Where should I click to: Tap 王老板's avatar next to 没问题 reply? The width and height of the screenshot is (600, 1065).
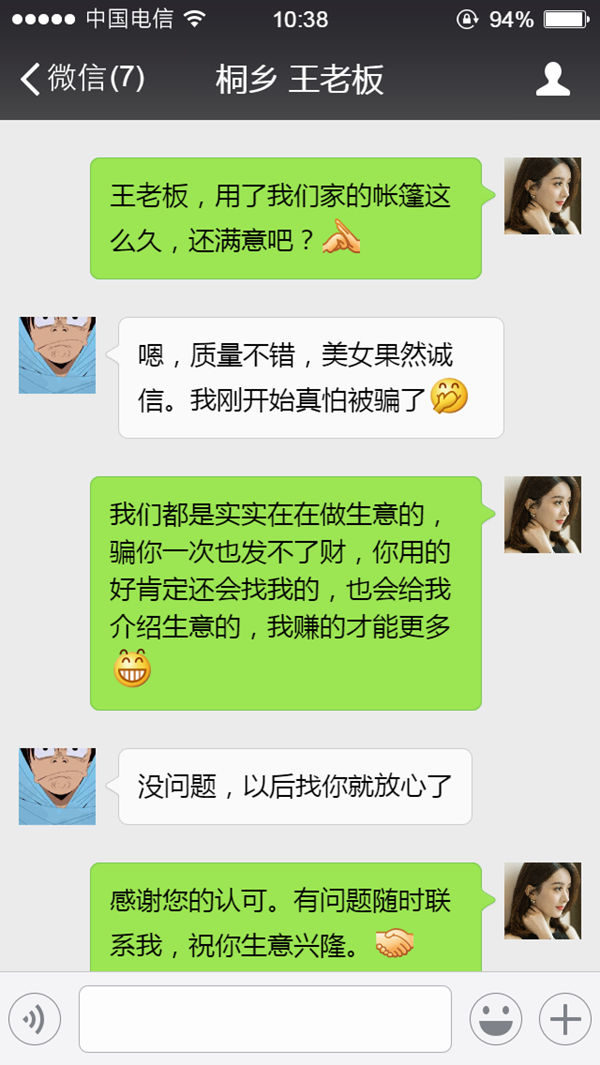pos(57,786)
